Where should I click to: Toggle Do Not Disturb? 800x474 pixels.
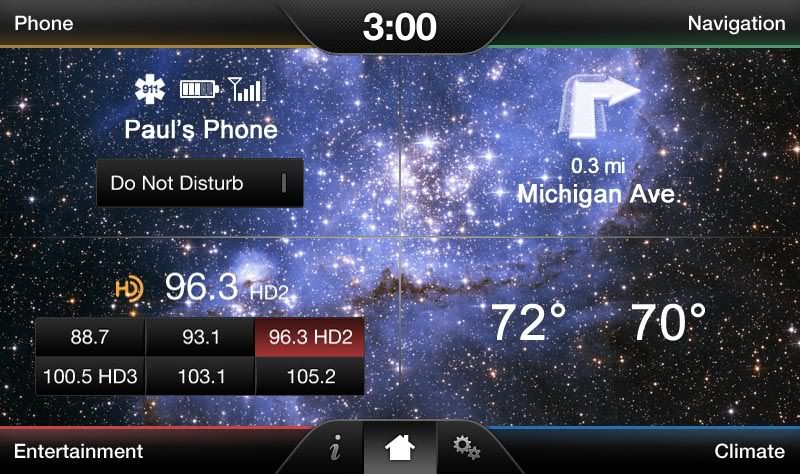[x=200, y=184]
